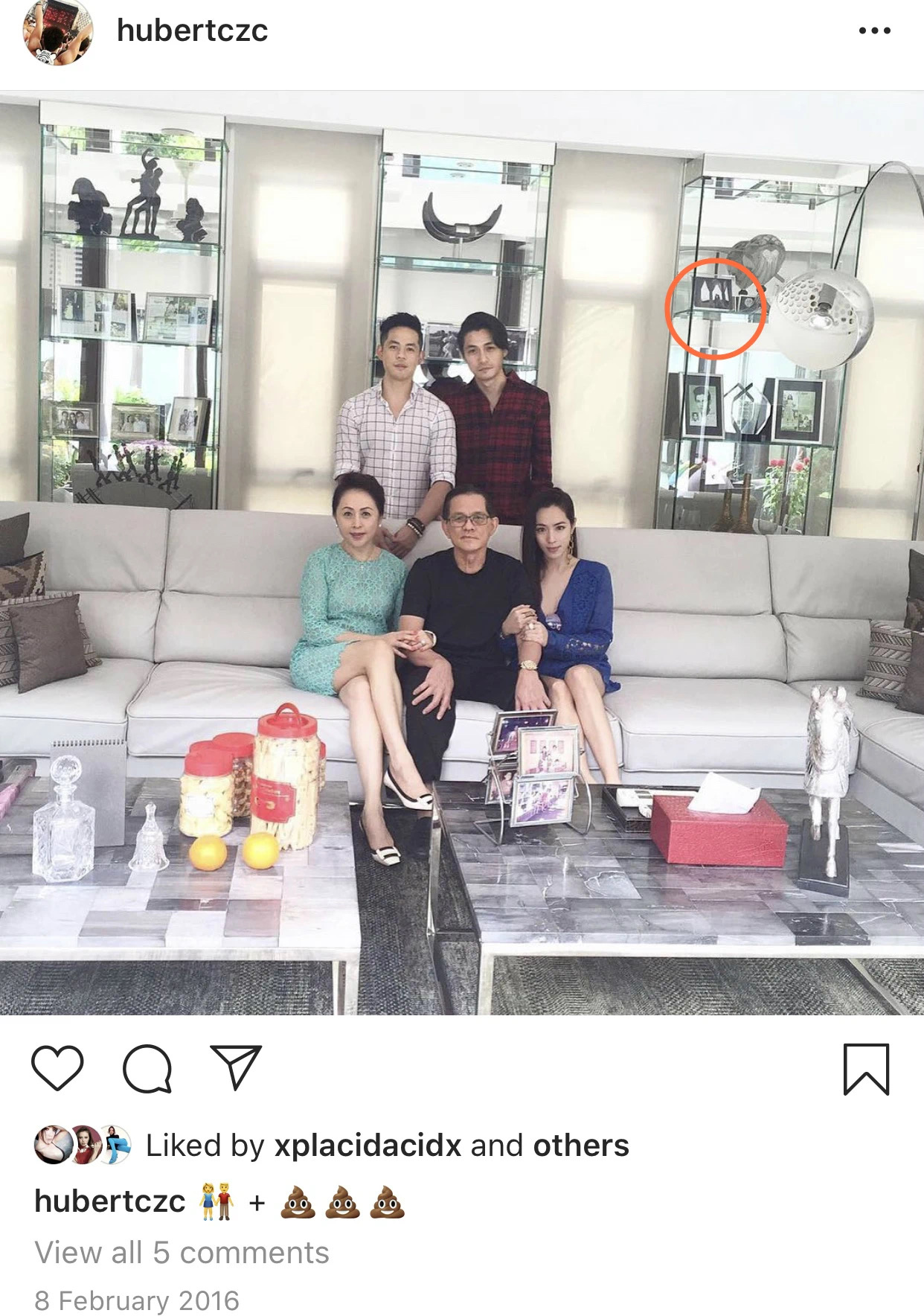Viewport: 924px width, 1316px height.
Task: Open xplacidacidx's profile from likes
Action: coord(368,1146)
